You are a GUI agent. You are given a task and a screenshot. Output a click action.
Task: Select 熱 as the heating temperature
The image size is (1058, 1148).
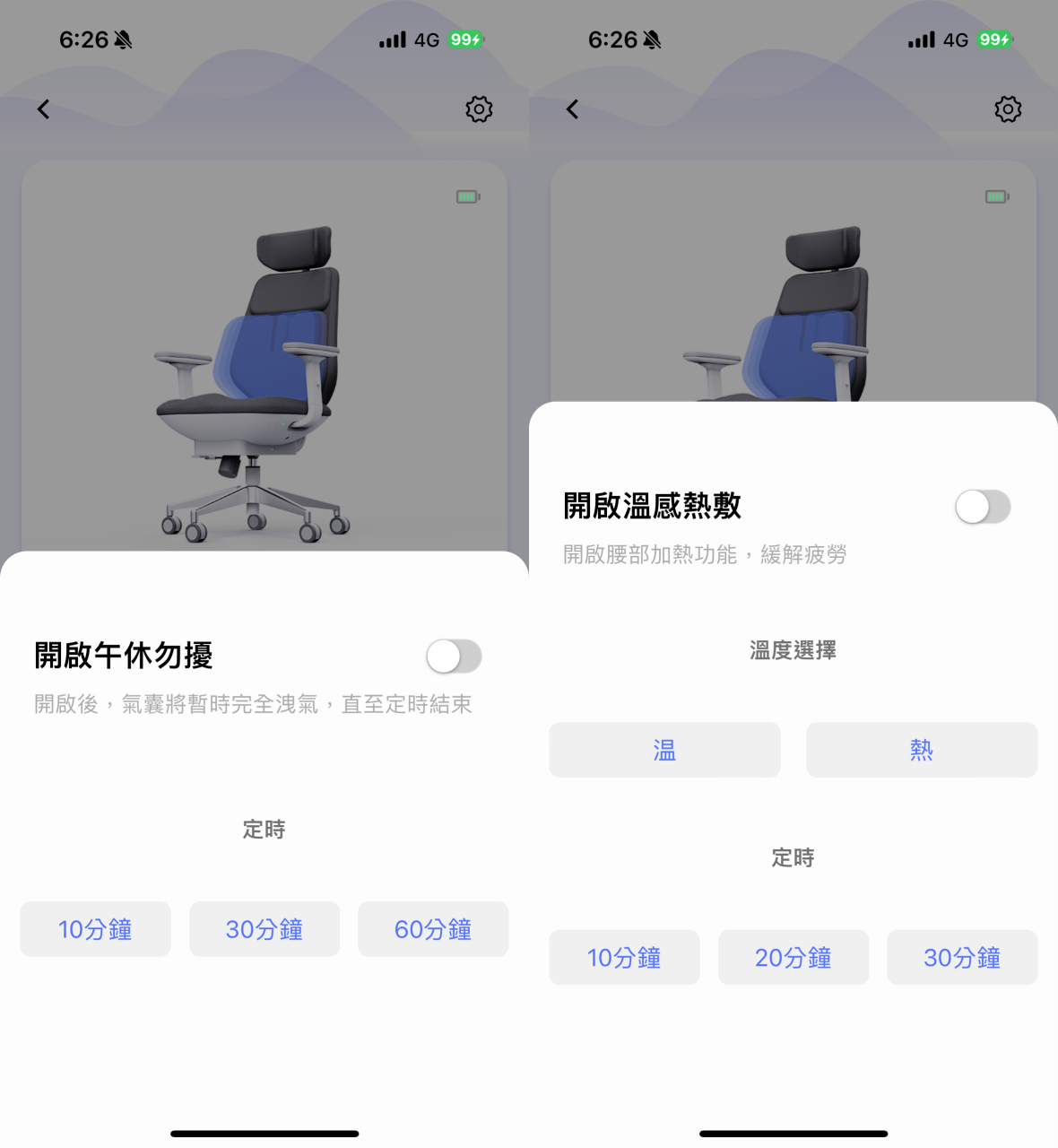pos(921,750)
